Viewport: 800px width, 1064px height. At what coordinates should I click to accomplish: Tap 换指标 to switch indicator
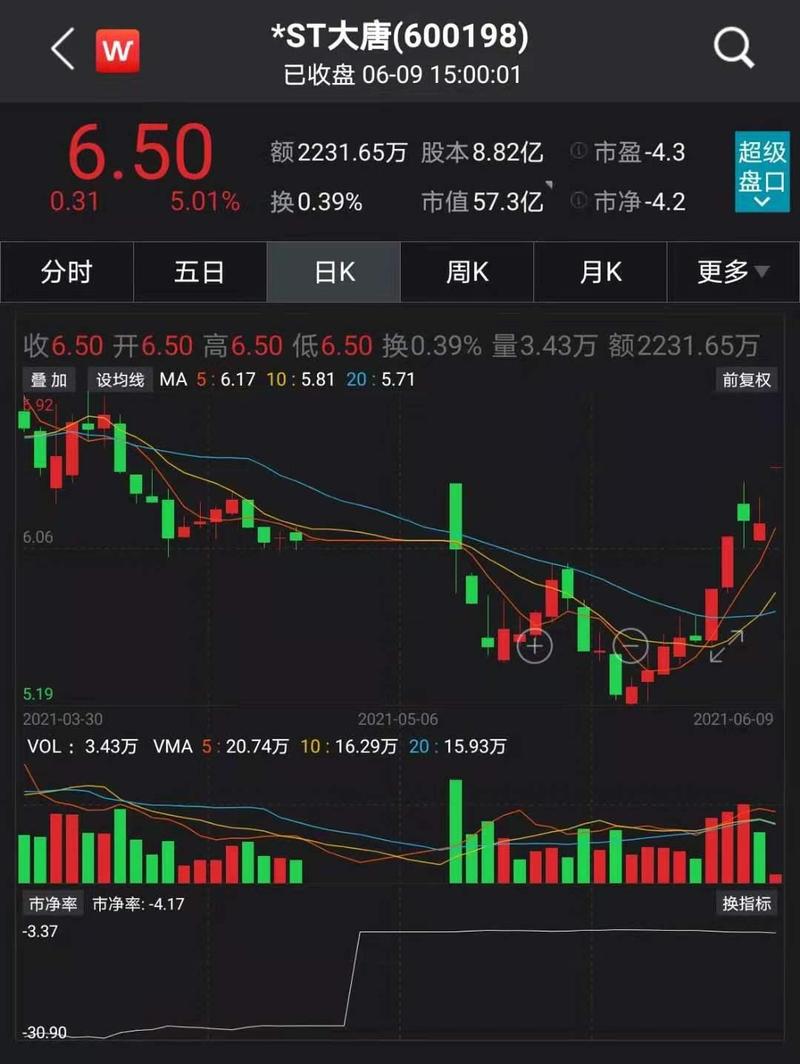click(x=748, y=903)
